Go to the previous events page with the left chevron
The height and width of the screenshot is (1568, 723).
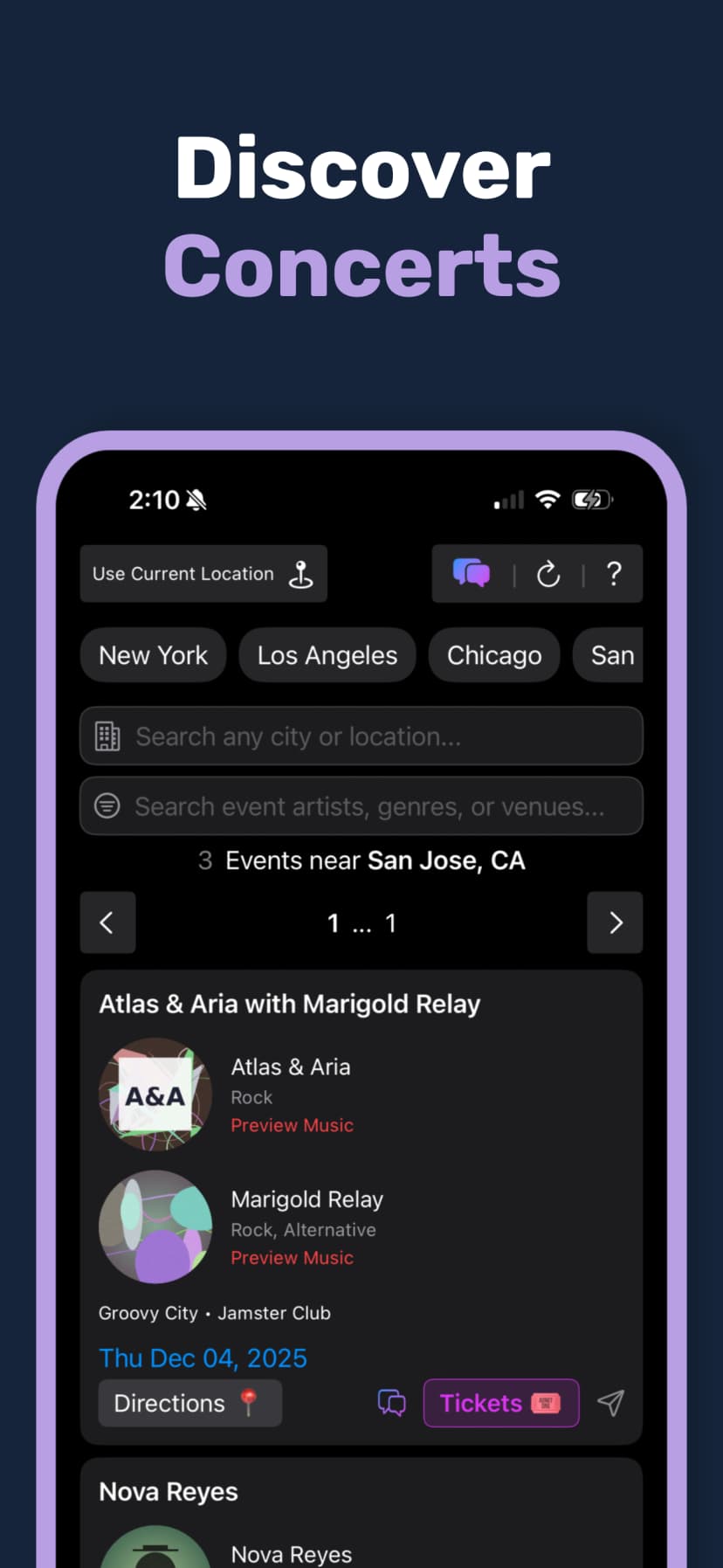point(107,922)
